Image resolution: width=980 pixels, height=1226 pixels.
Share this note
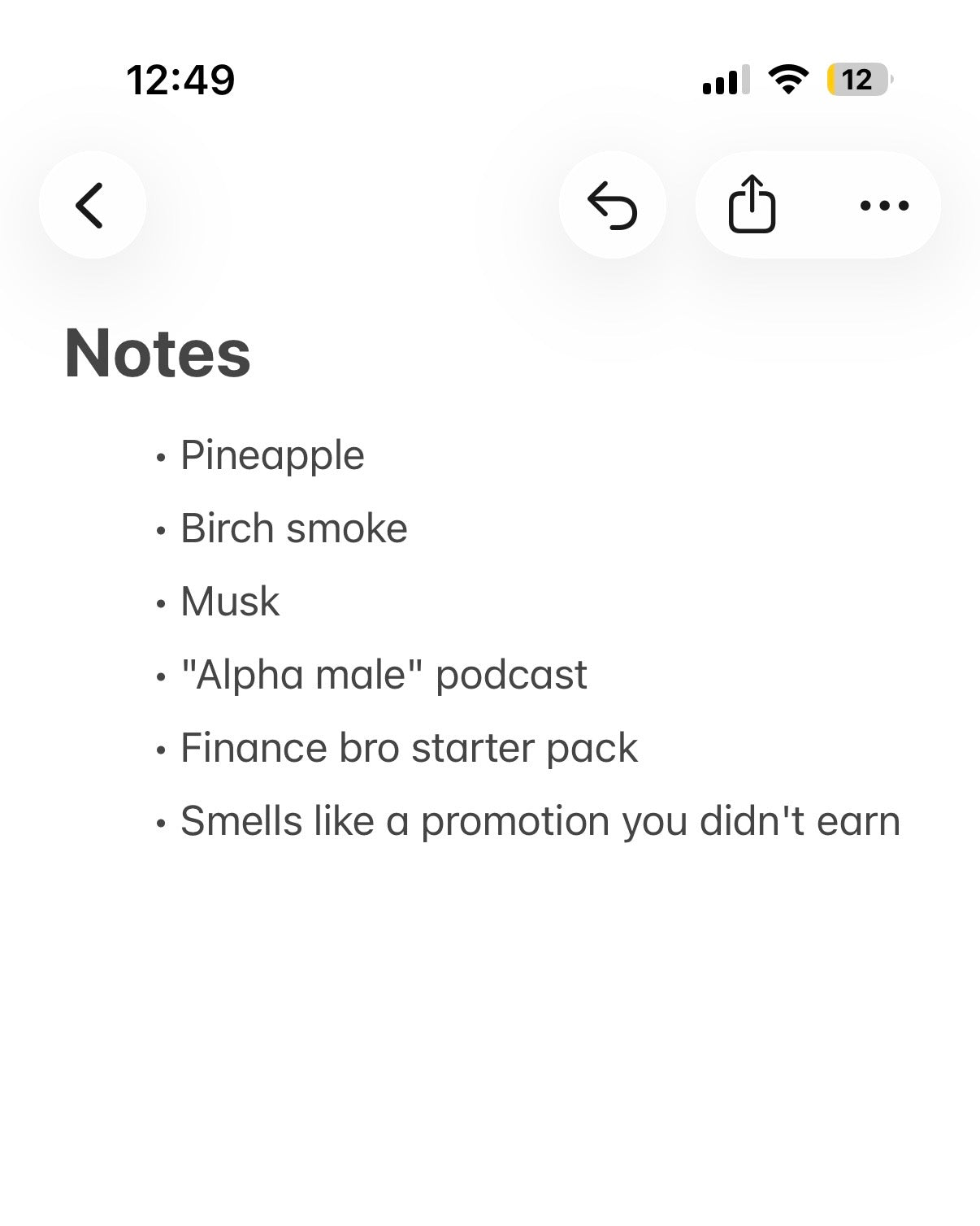coord(752,205)
